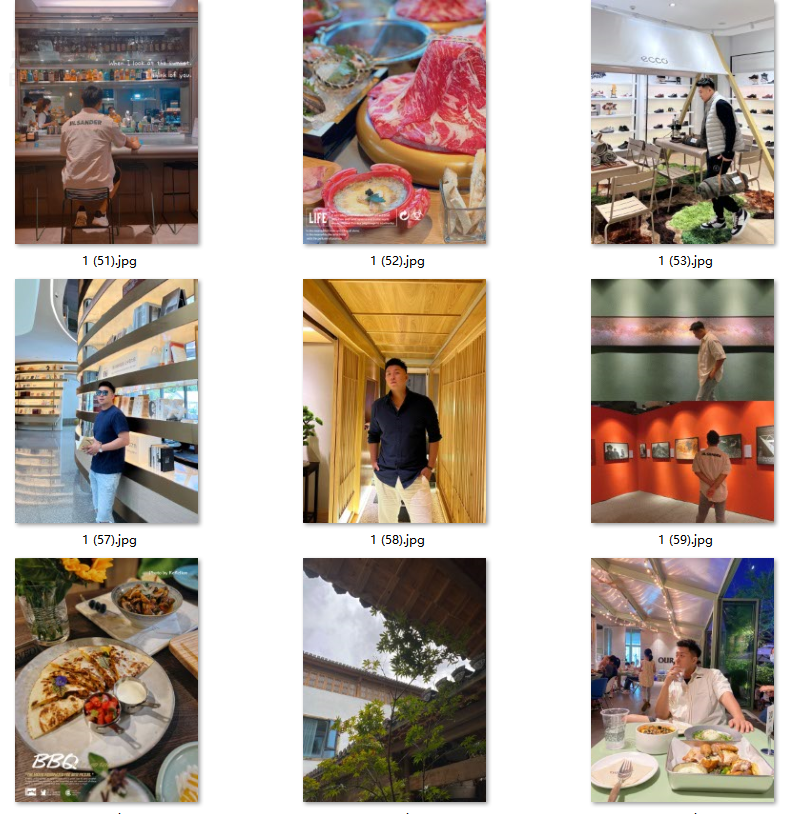This screenshot has width=790, height=814.
Task: Open the BBQ food photo thumbnail
Action: pos(106,680)
